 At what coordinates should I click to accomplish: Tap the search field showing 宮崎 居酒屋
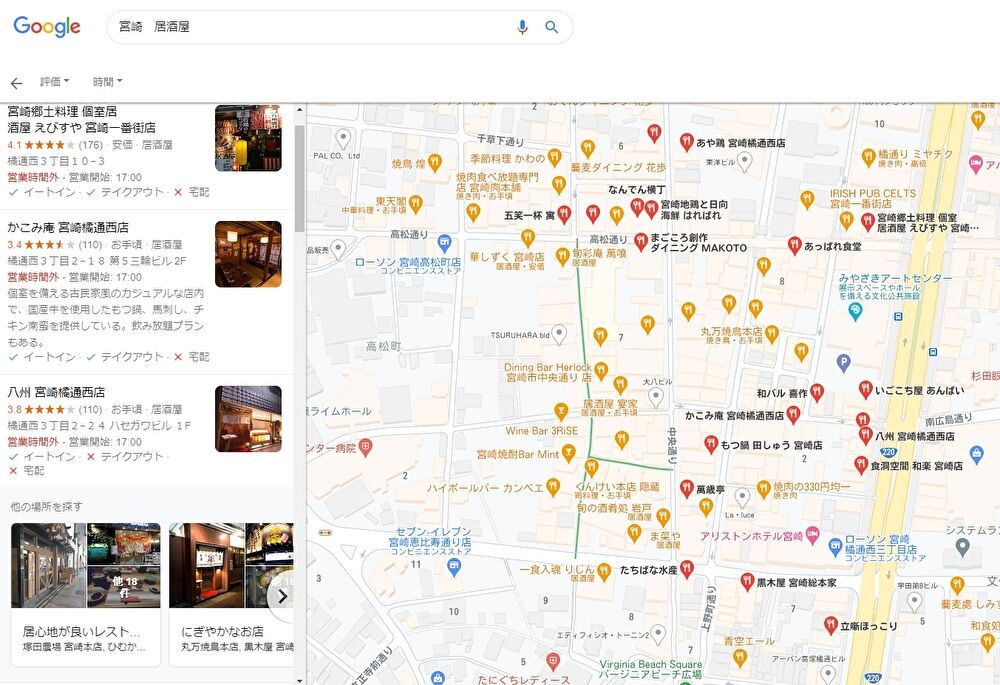[310, 27]
